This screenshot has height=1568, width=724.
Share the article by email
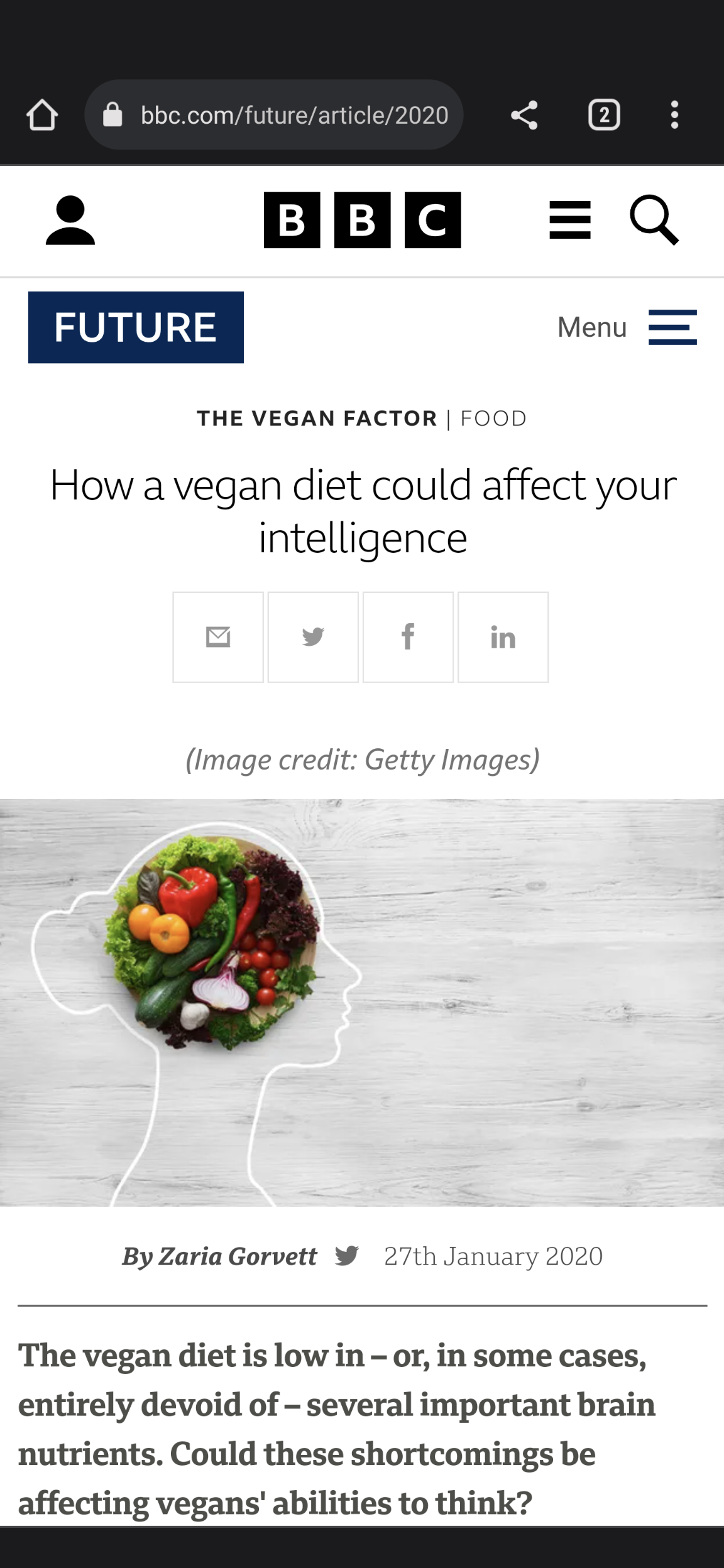coord(218,637)
